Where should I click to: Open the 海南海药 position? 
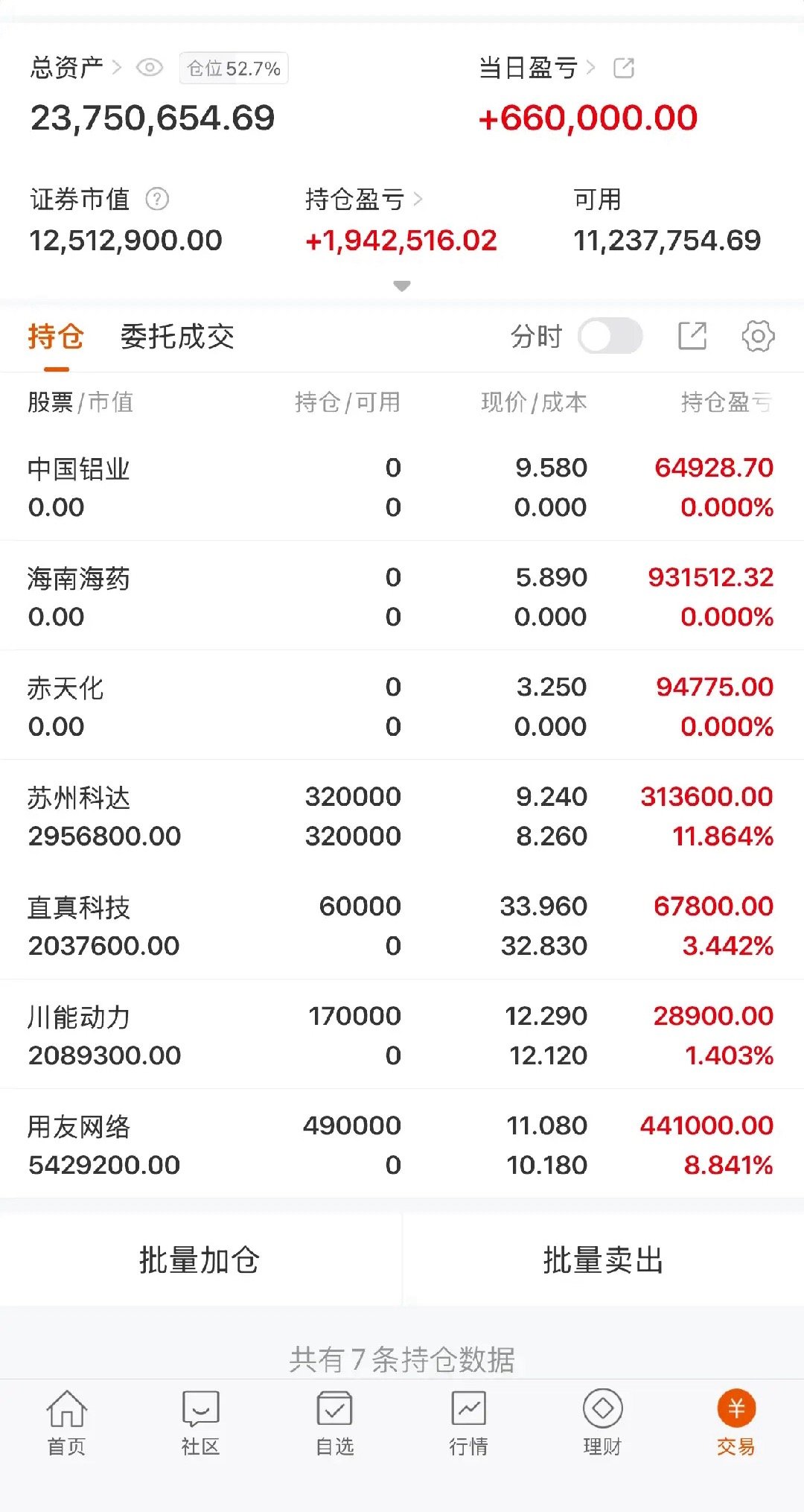pyautogui.click(x=402, y=596)
